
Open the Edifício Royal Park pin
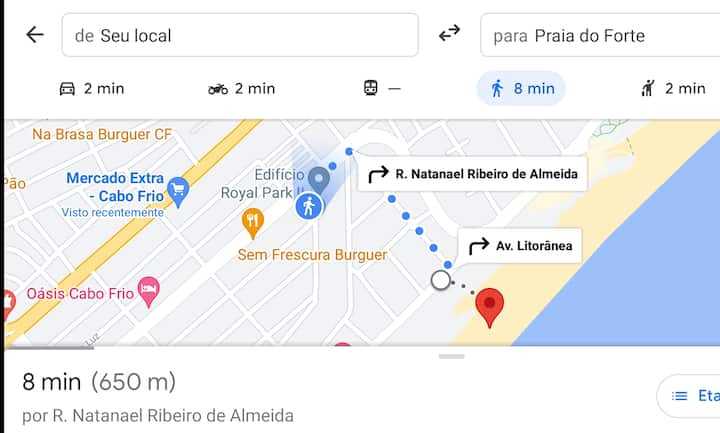[319, 180]
